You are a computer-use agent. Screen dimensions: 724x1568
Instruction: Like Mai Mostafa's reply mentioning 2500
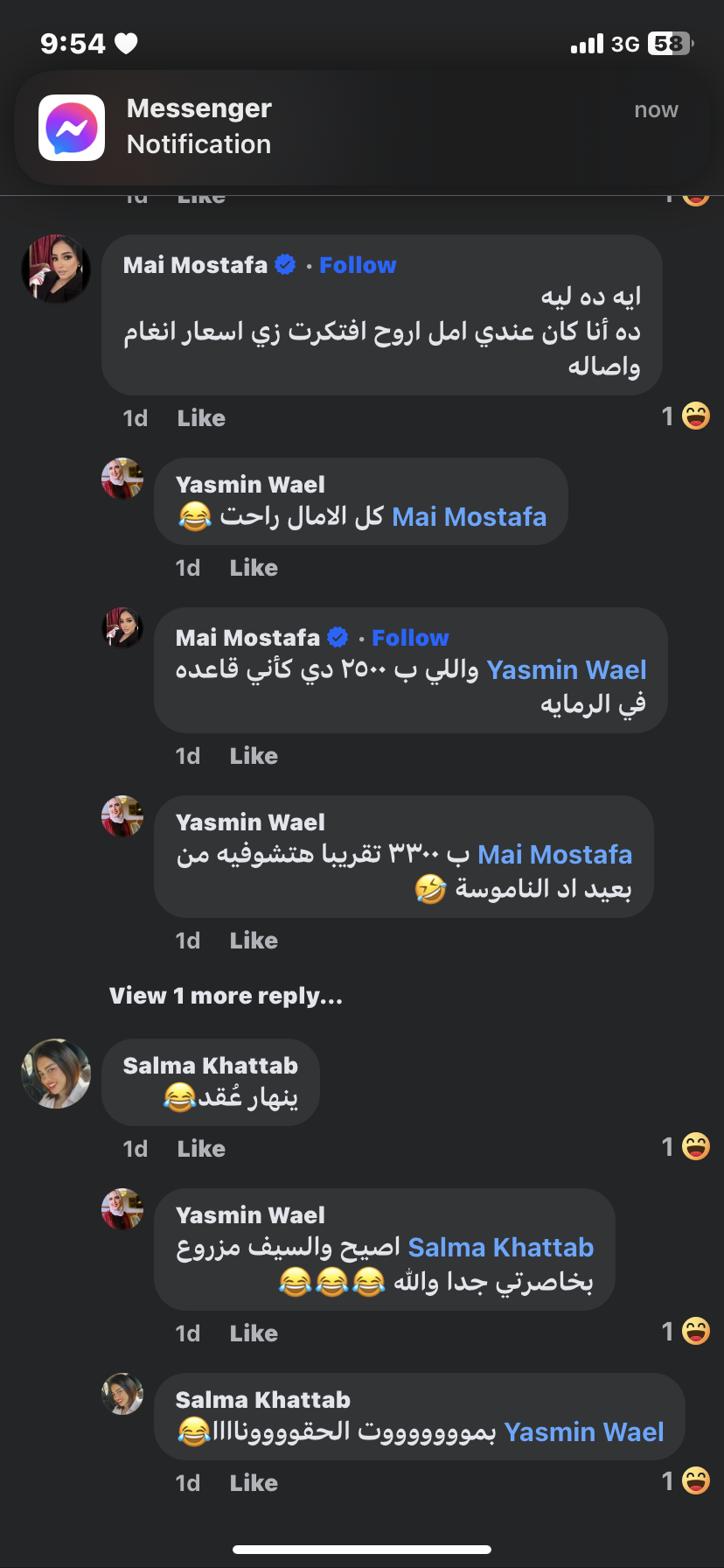point(254,756)
